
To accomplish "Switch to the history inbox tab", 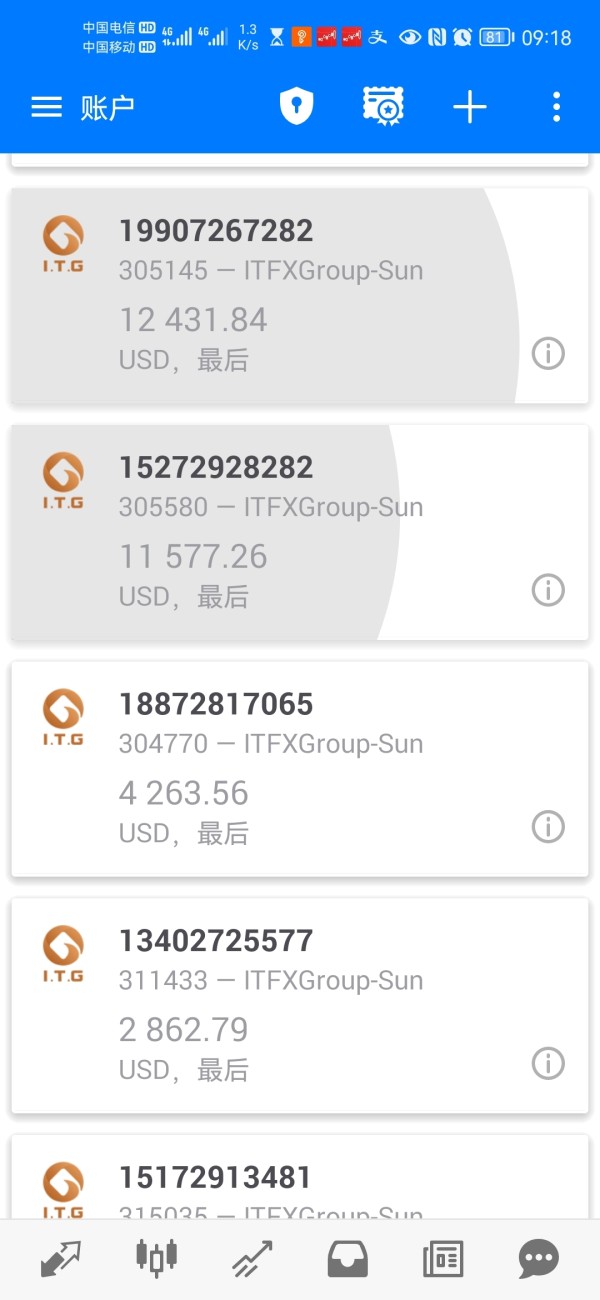I will 348,1259.
